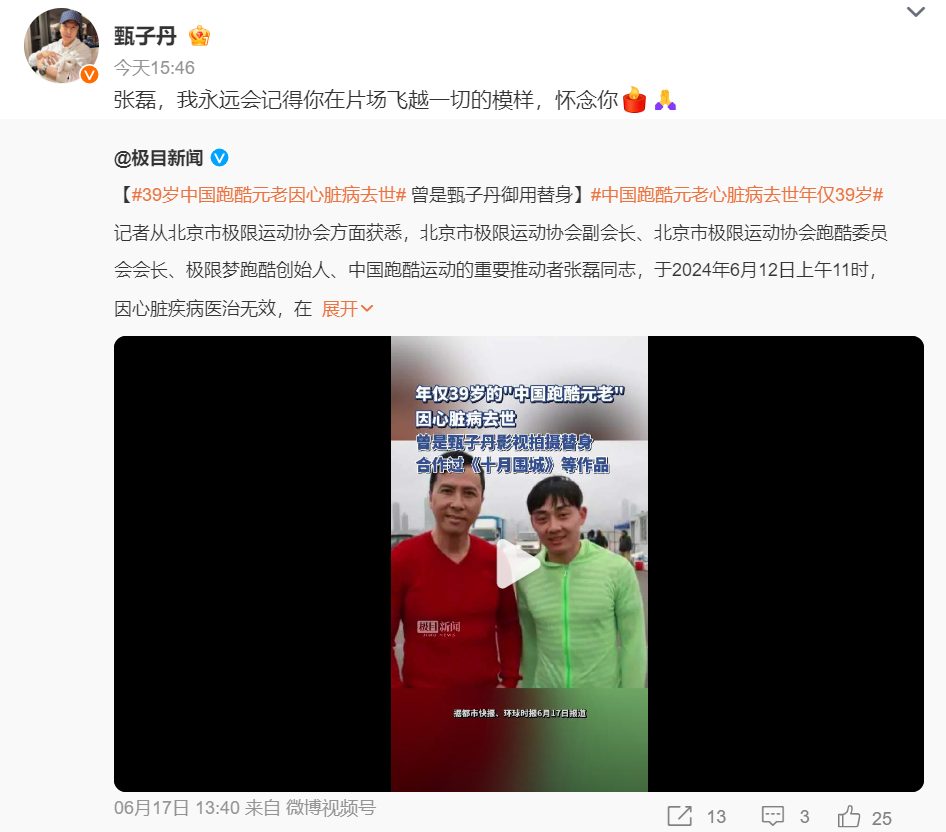The image size is (946, 832).
Task: Play the embedded news video
Action: pyautogui.click(x=518, y=565)
